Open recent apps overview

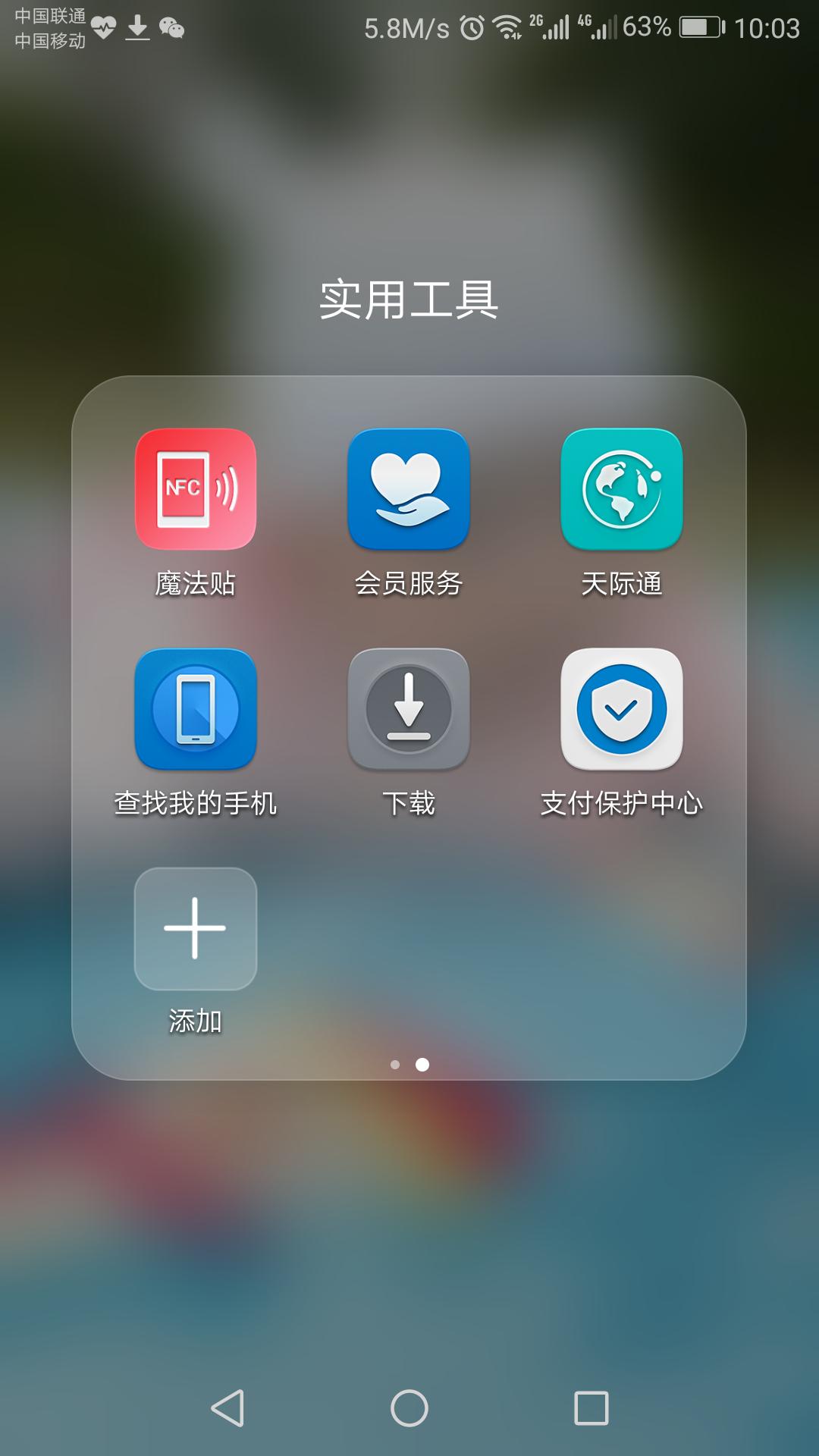tap(591, 1408)
